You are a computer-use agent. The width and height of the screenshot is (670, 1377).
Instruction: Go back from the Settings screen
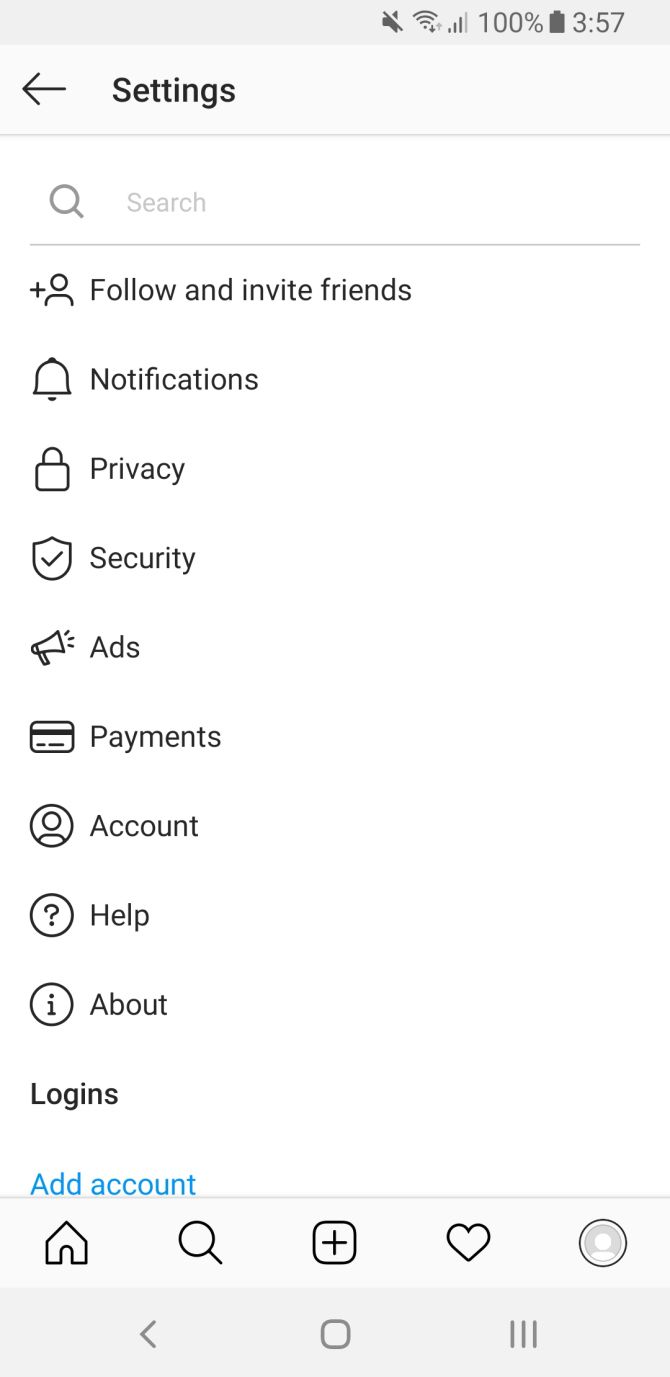[44, 90]
